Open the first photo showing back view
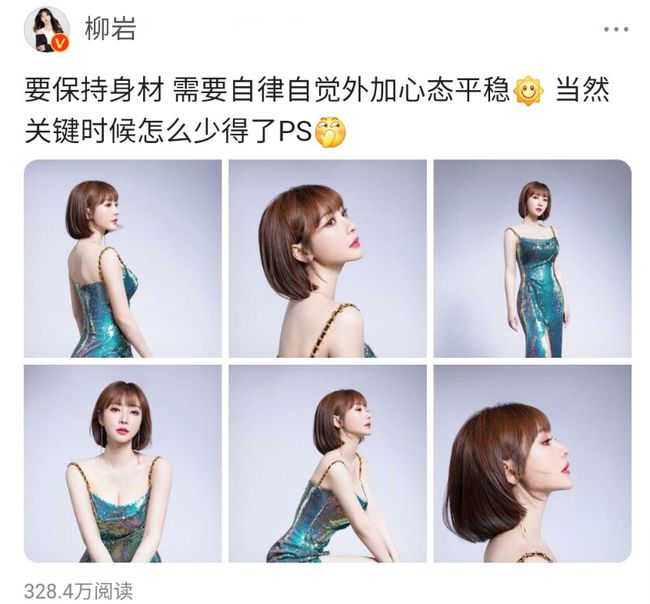The image size is (650, 604). [123, 259]
